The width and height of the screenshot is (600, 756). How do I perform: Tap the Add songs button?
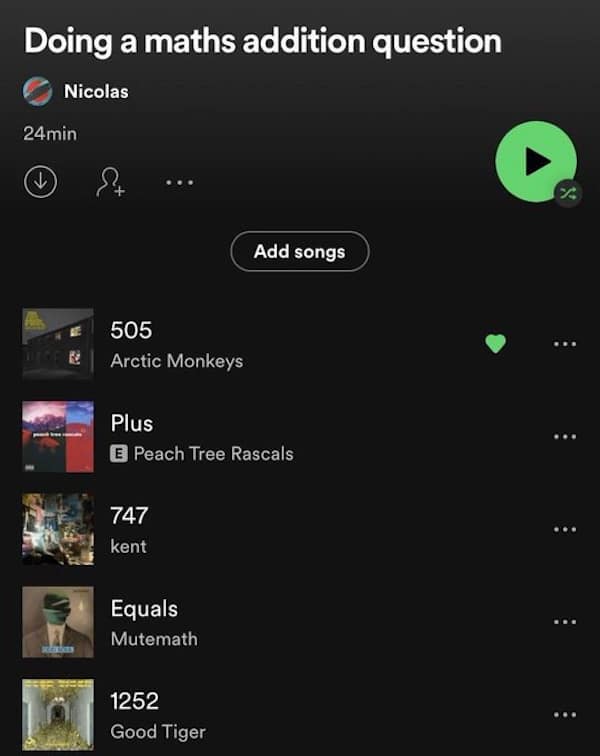(x=299, y=251)
